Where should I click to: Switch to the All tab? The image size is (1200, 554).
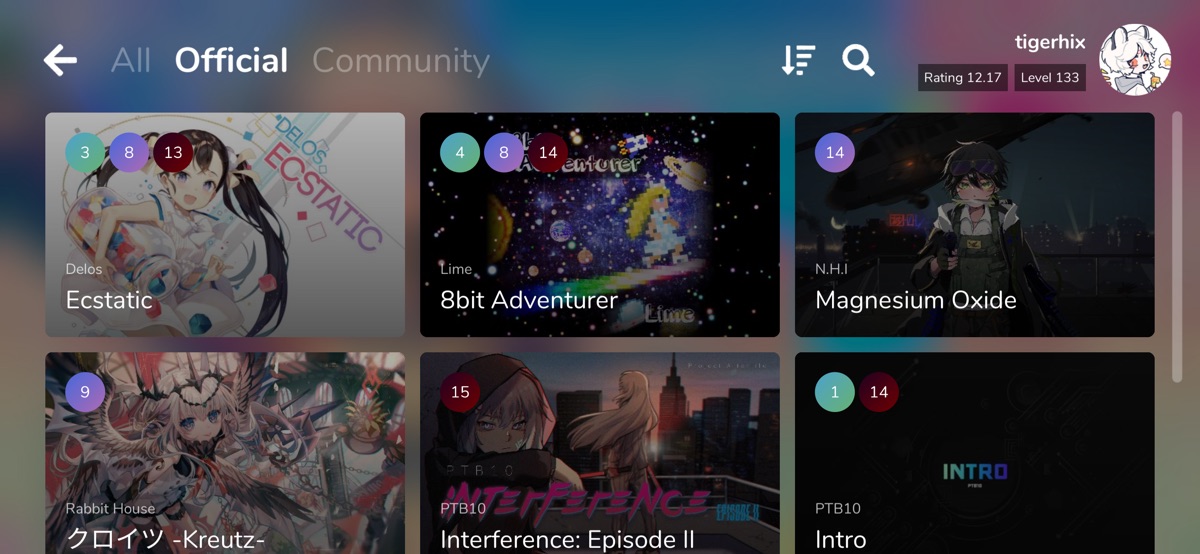pyautogui.click(x=130, y=61)
